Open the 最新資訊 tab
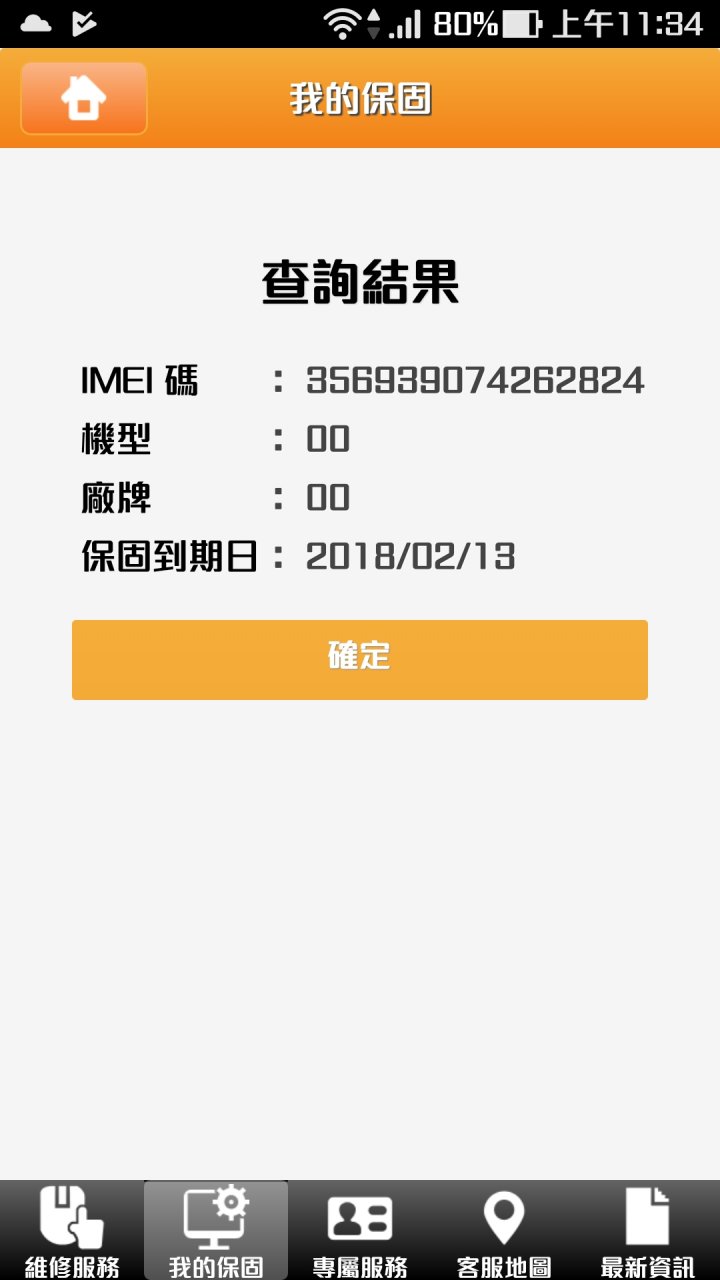Viewport: 720px width, 1280px height. pos(648,1230)
